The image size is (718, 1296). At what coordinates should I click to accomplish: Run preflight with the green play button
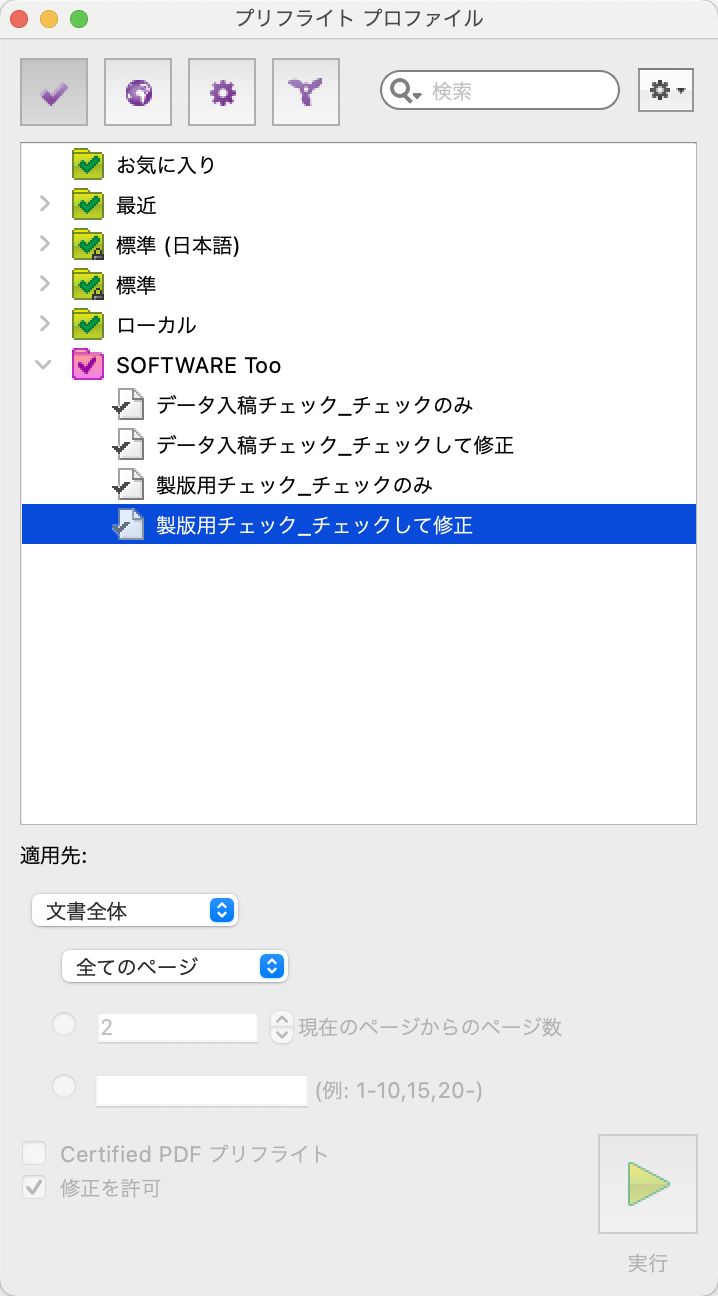click(647, 1184)
